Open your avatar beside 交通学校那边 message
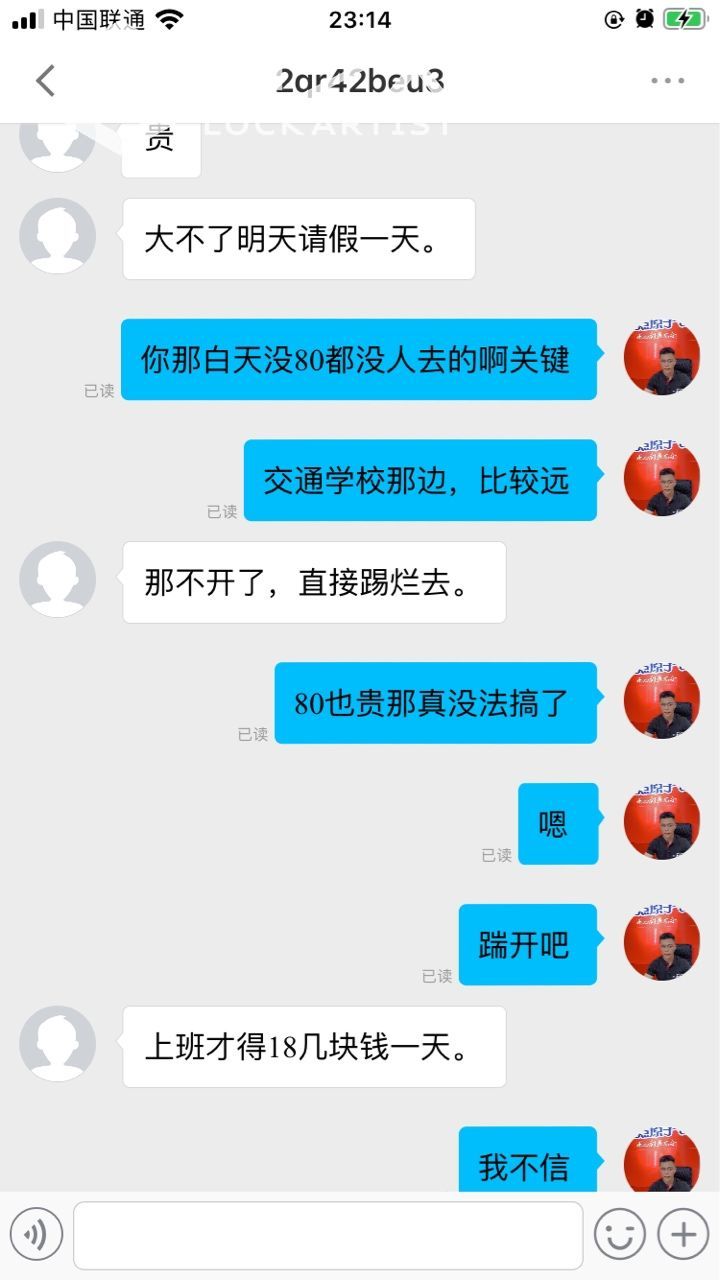 click(x=661, y=479)
